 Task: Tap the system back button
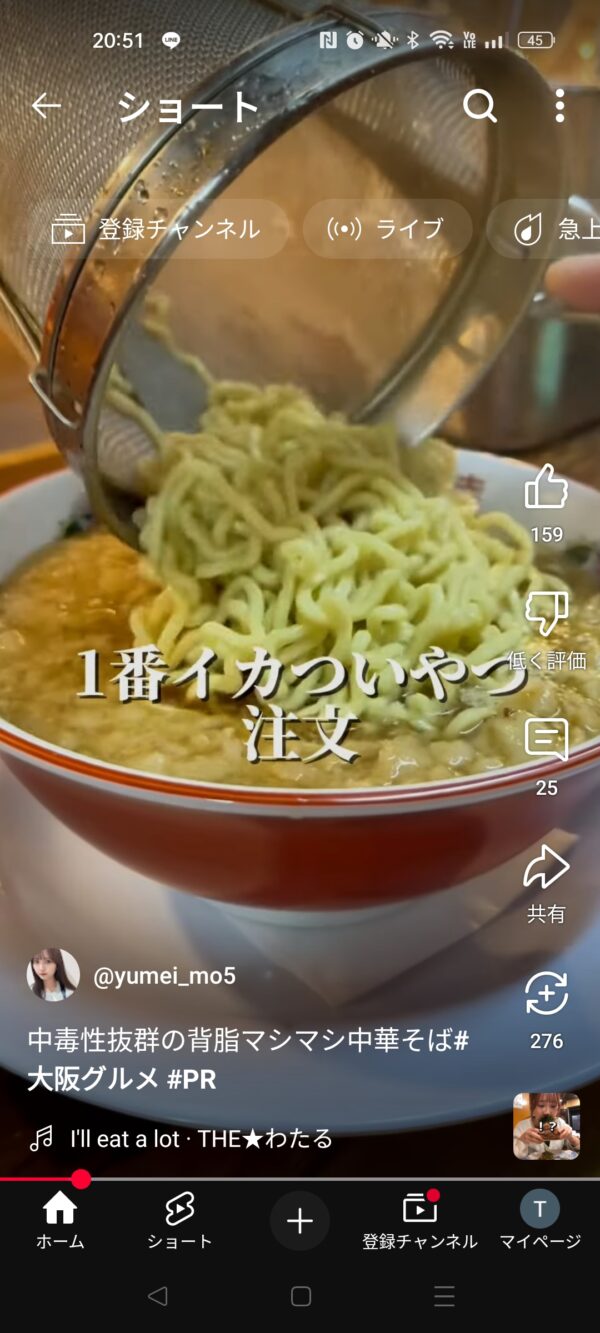click(157, 1297)
